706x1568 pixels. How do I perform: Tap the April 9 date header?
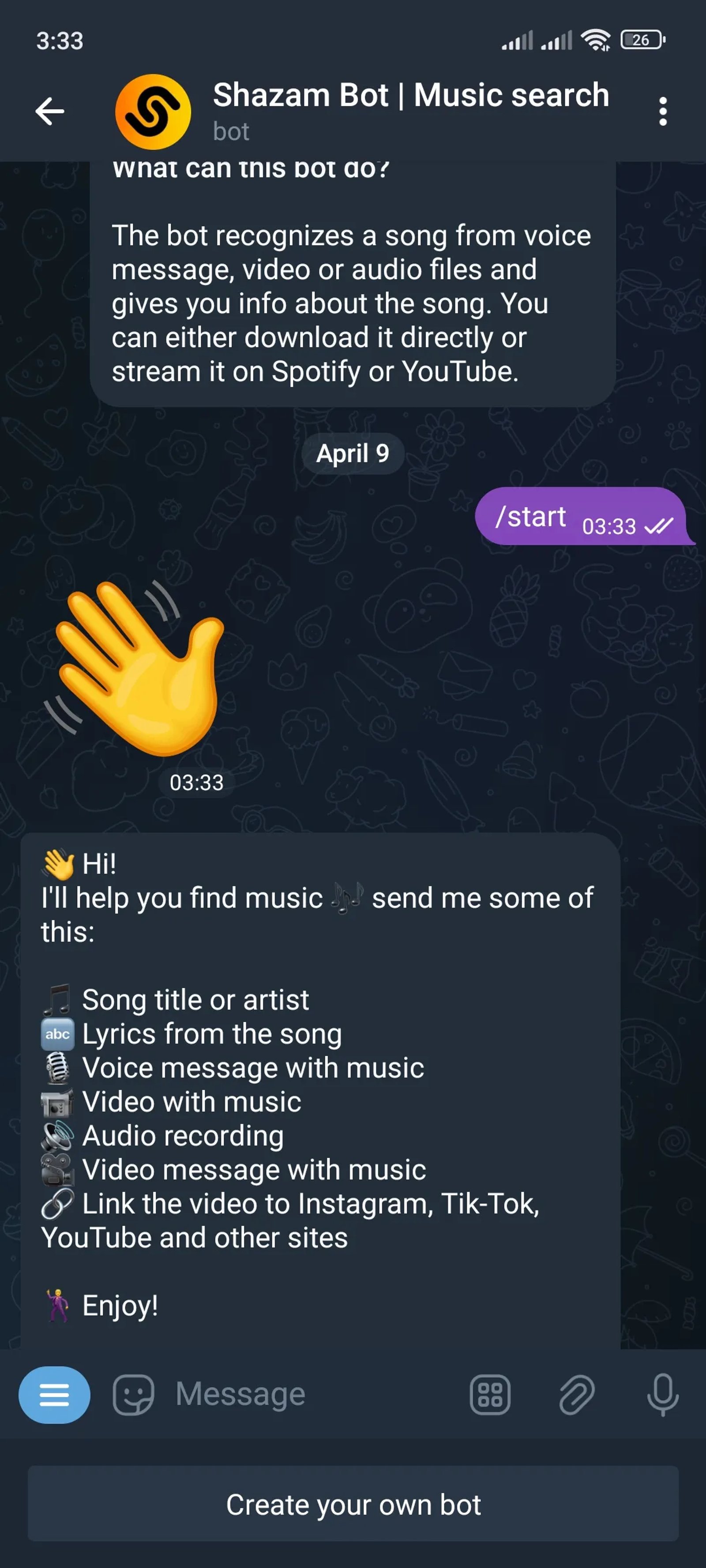353,453
